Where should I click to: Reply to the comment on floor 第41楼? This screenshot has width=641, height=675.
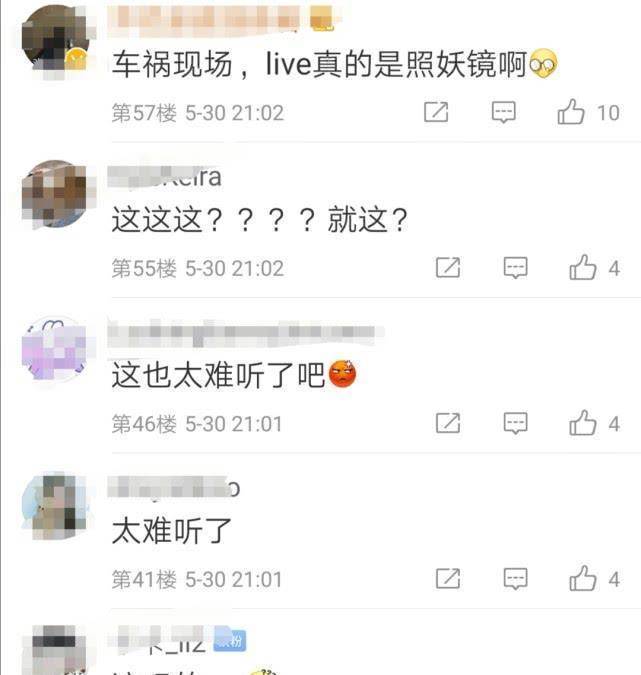[x=515, y=579]
